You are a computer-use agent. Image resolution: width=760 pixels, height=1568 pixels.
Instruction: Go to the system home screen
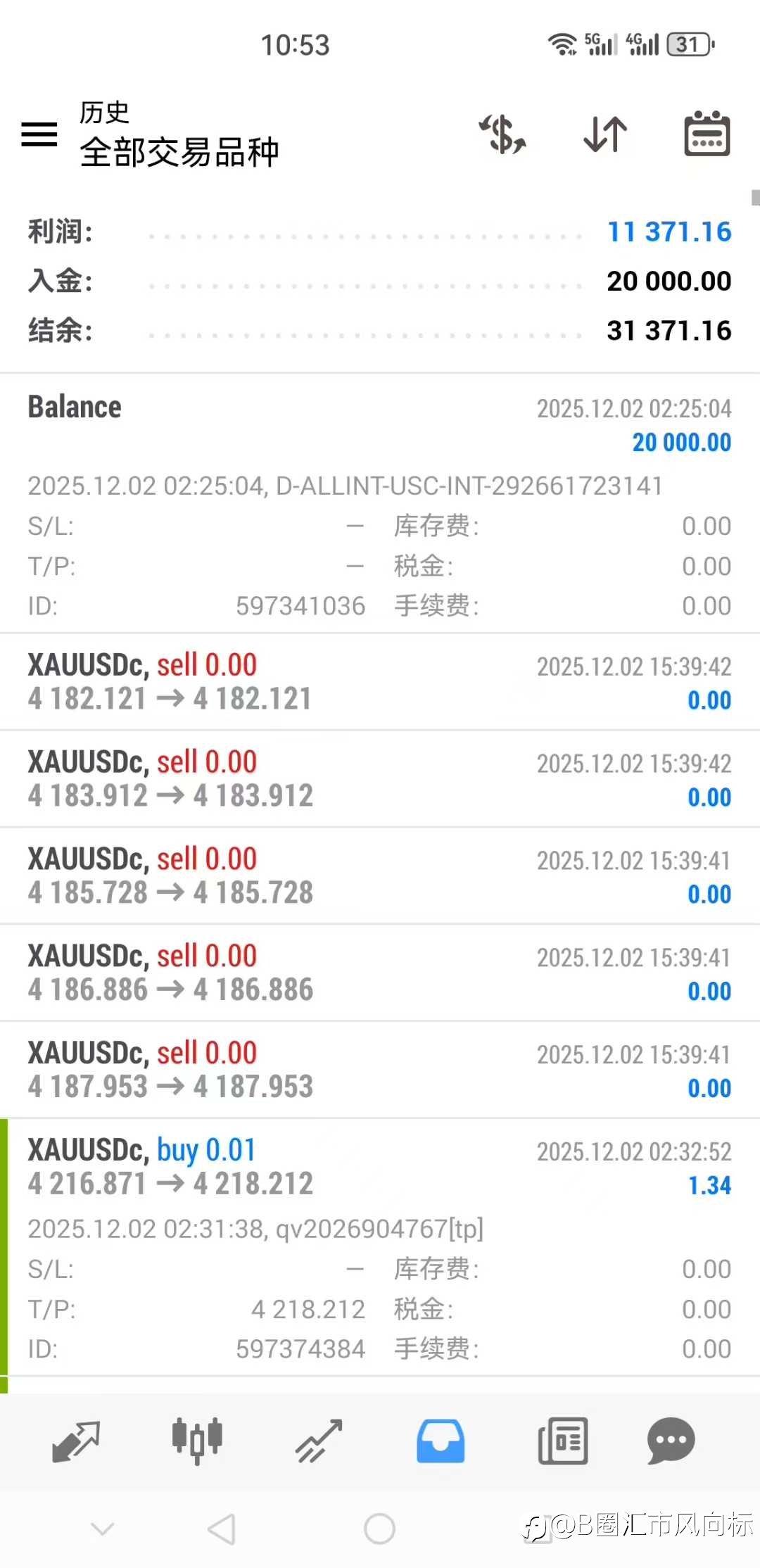[379, 1529]
